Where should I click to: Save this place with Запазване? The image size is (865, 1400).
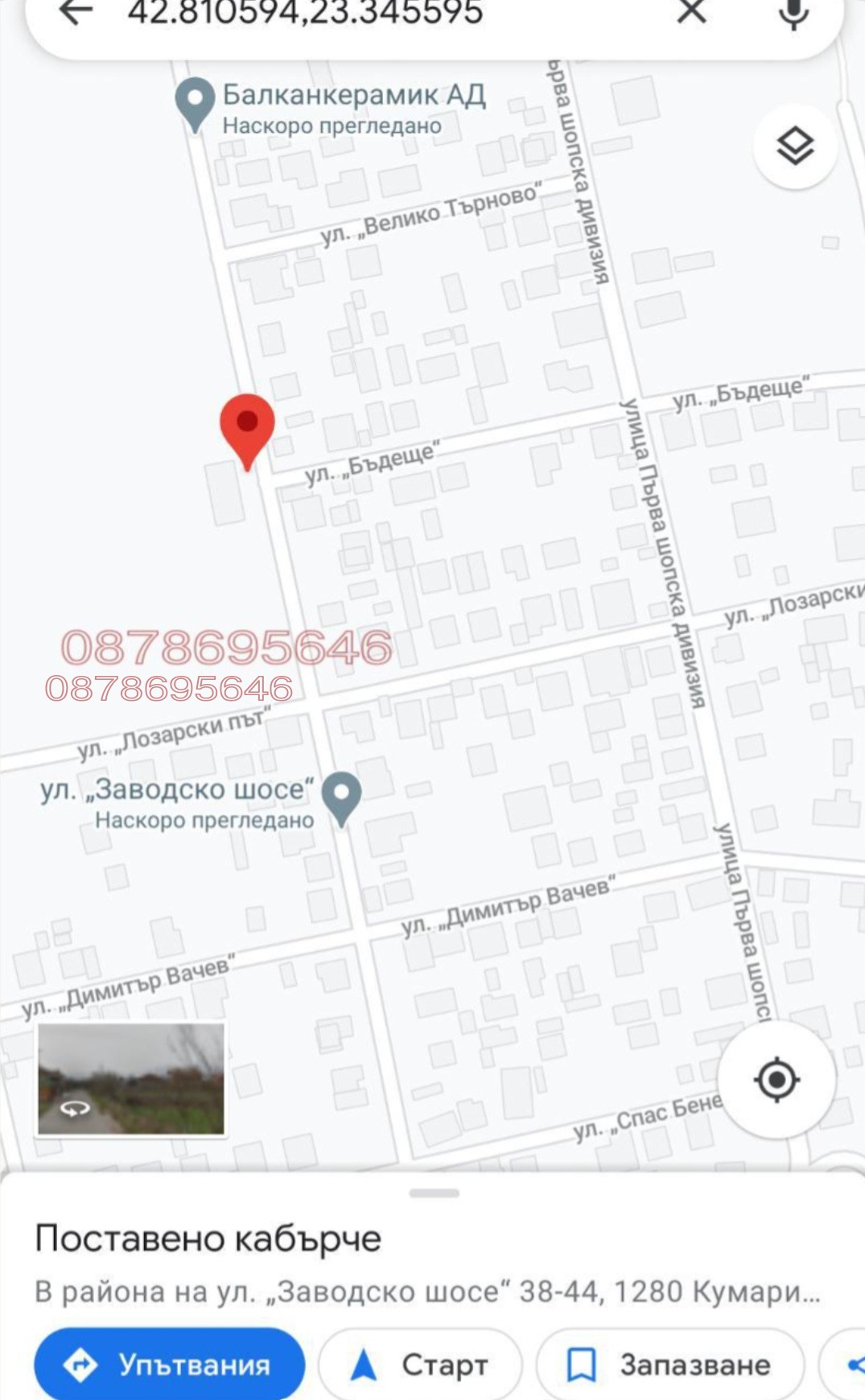pyautogui.click(x=669, y=1365)
